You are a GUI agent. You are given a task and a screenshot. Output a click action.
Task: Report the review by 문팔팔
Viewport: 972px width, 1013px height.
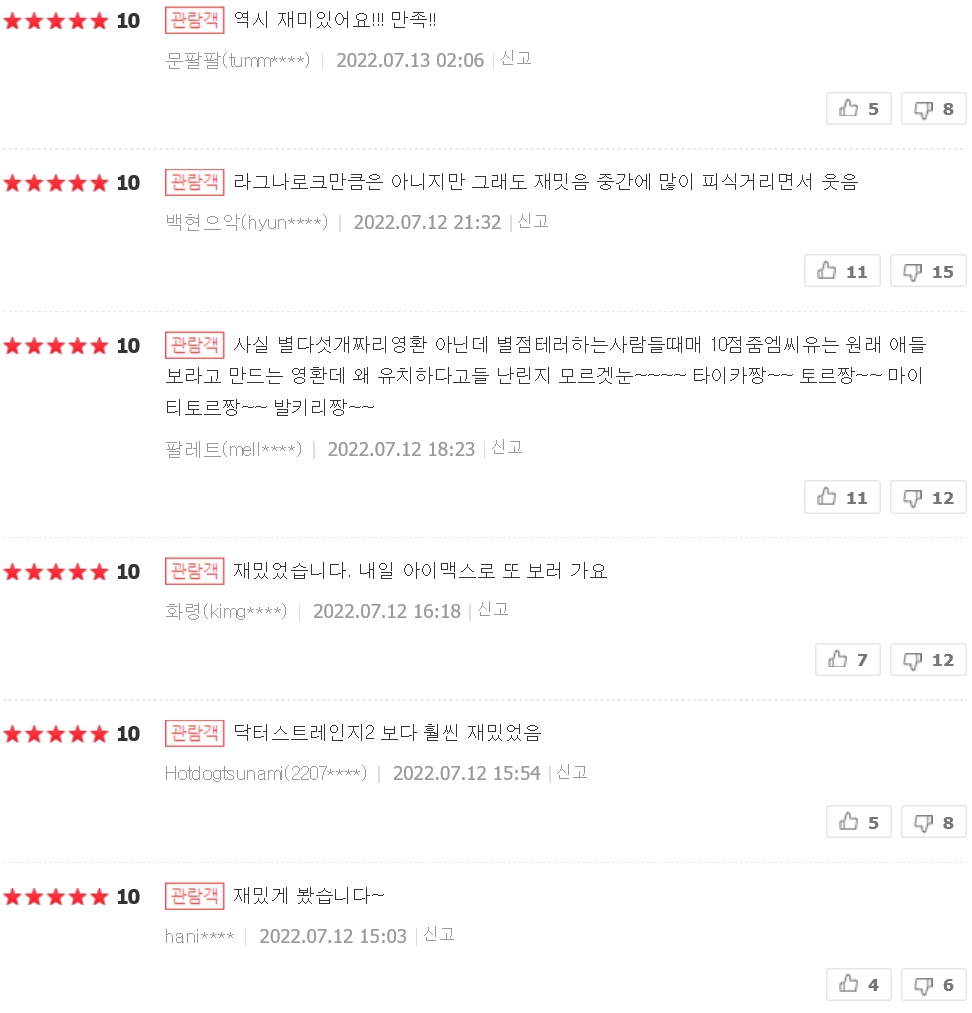point(516,59)
